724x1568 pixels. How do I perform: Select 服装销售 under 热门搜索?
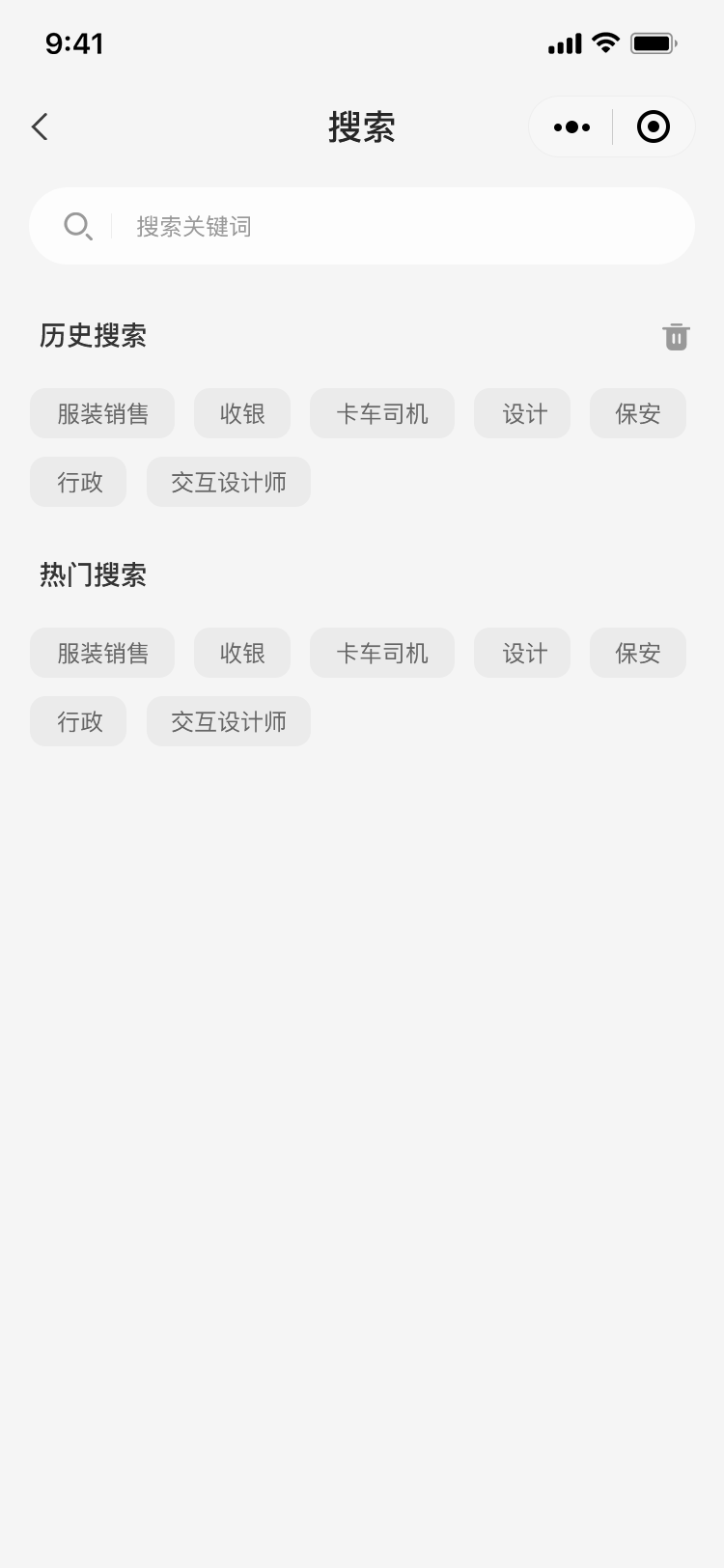pos(102,653)
